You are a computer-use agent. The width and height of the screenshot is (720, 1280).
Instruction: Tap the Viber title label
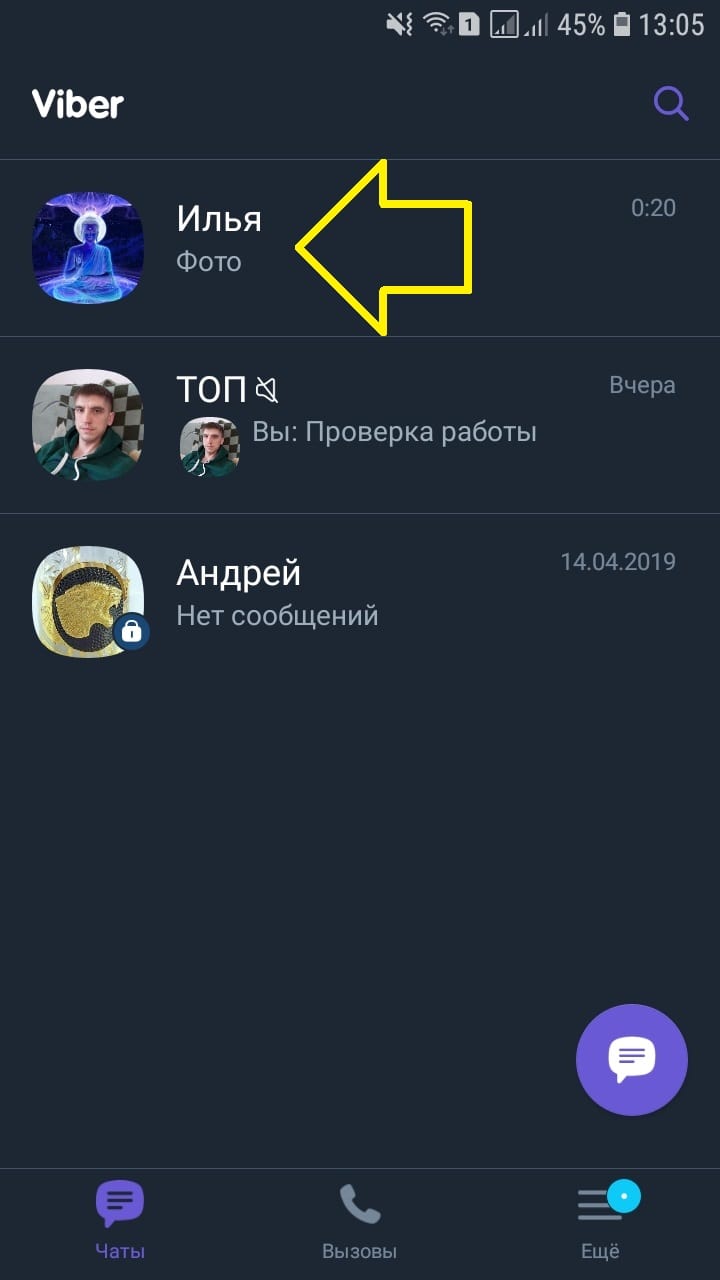click(x=77, y=102)
